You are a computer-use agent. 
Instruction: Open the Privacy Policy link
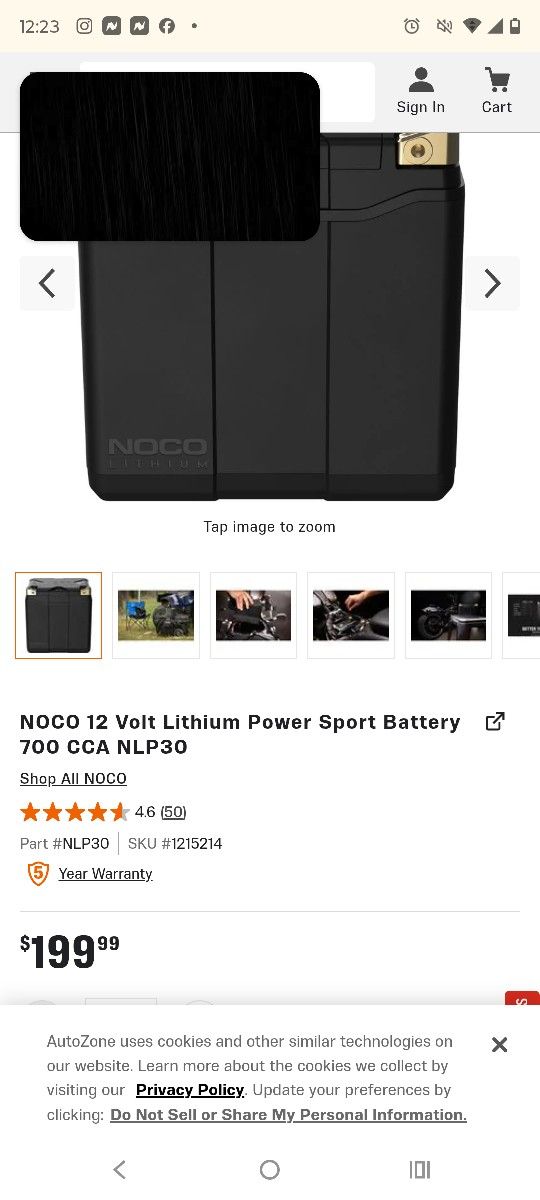[x=190, y=1090]
